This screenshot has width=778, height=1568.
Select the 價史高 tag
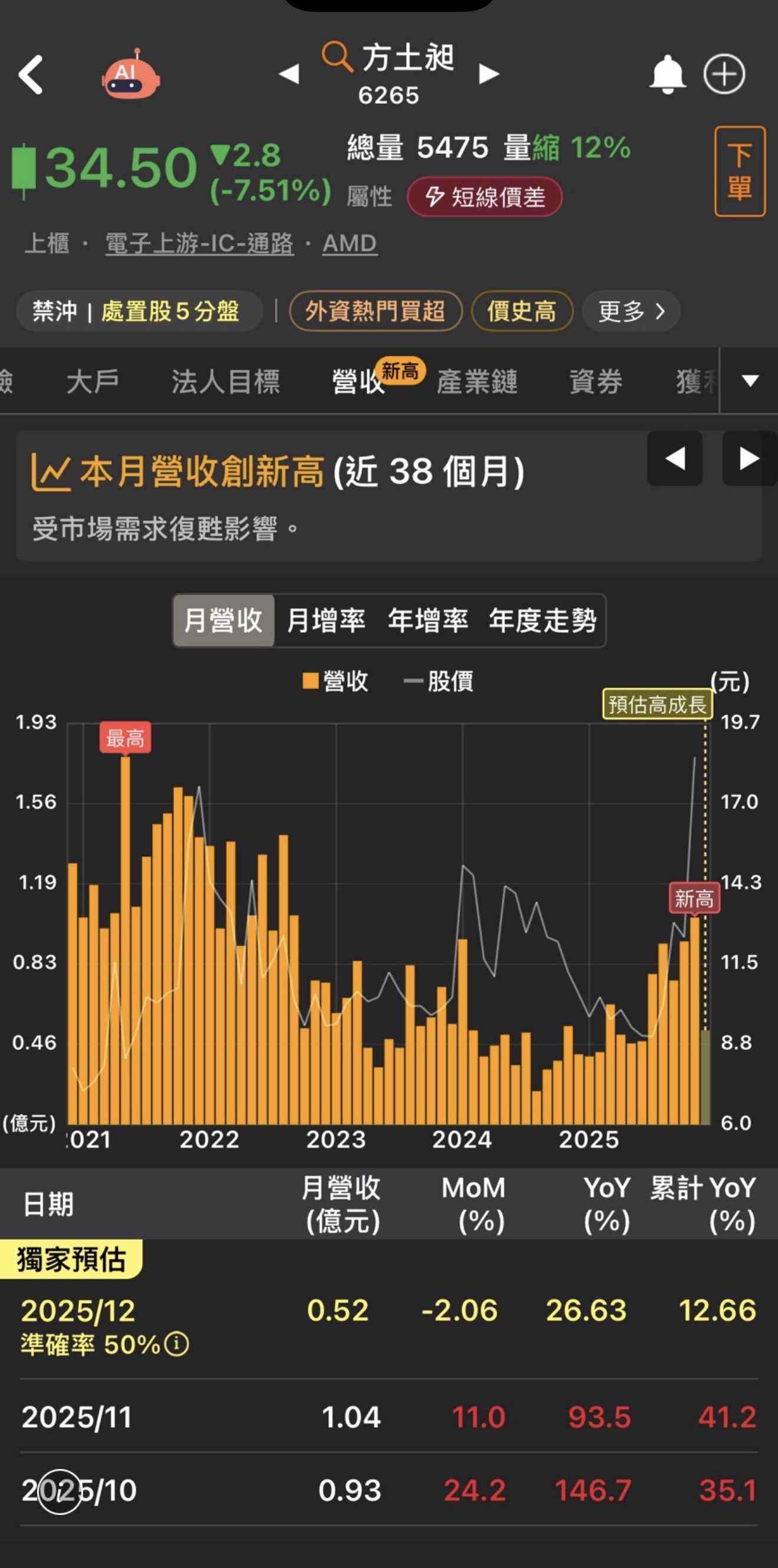click(522, 311)
